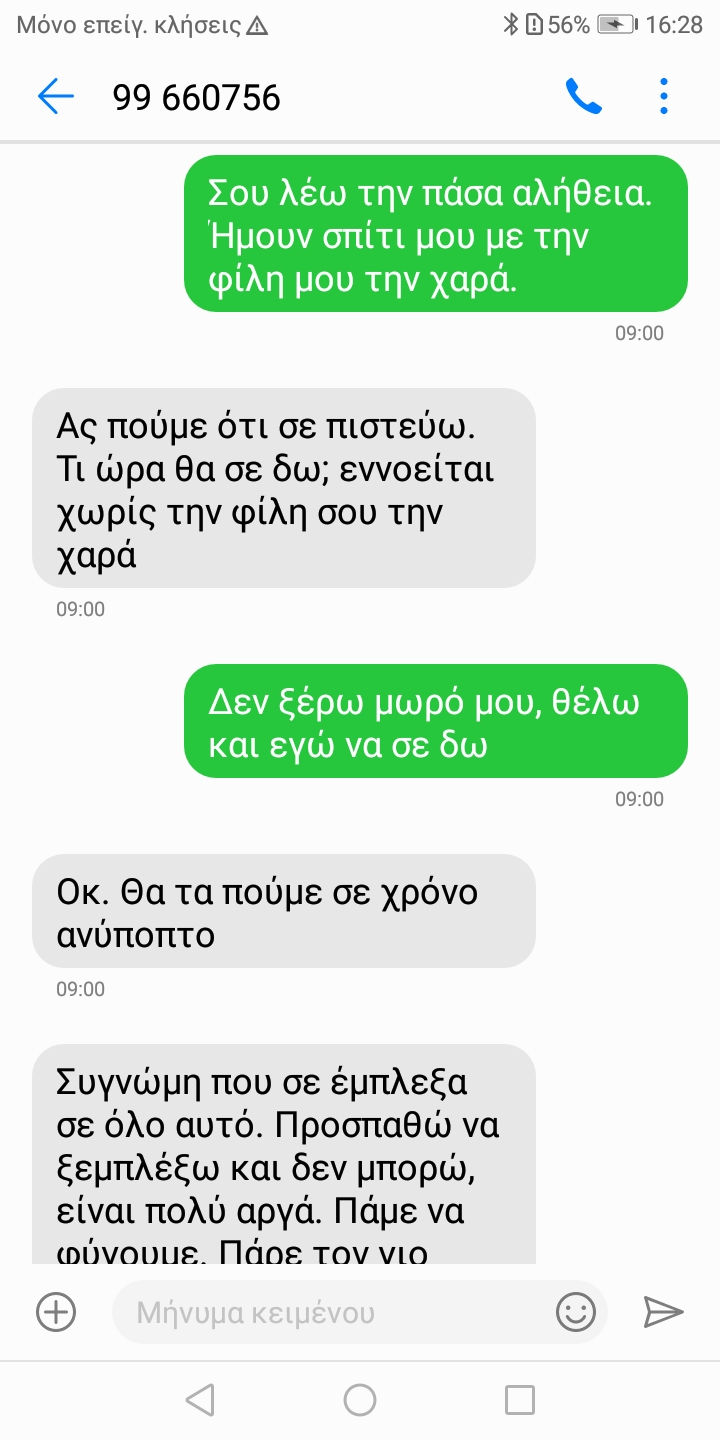The image size is (720, 1440).
Task: Open recent apps from the navigation bar
Action: [x=519, y=1399]
